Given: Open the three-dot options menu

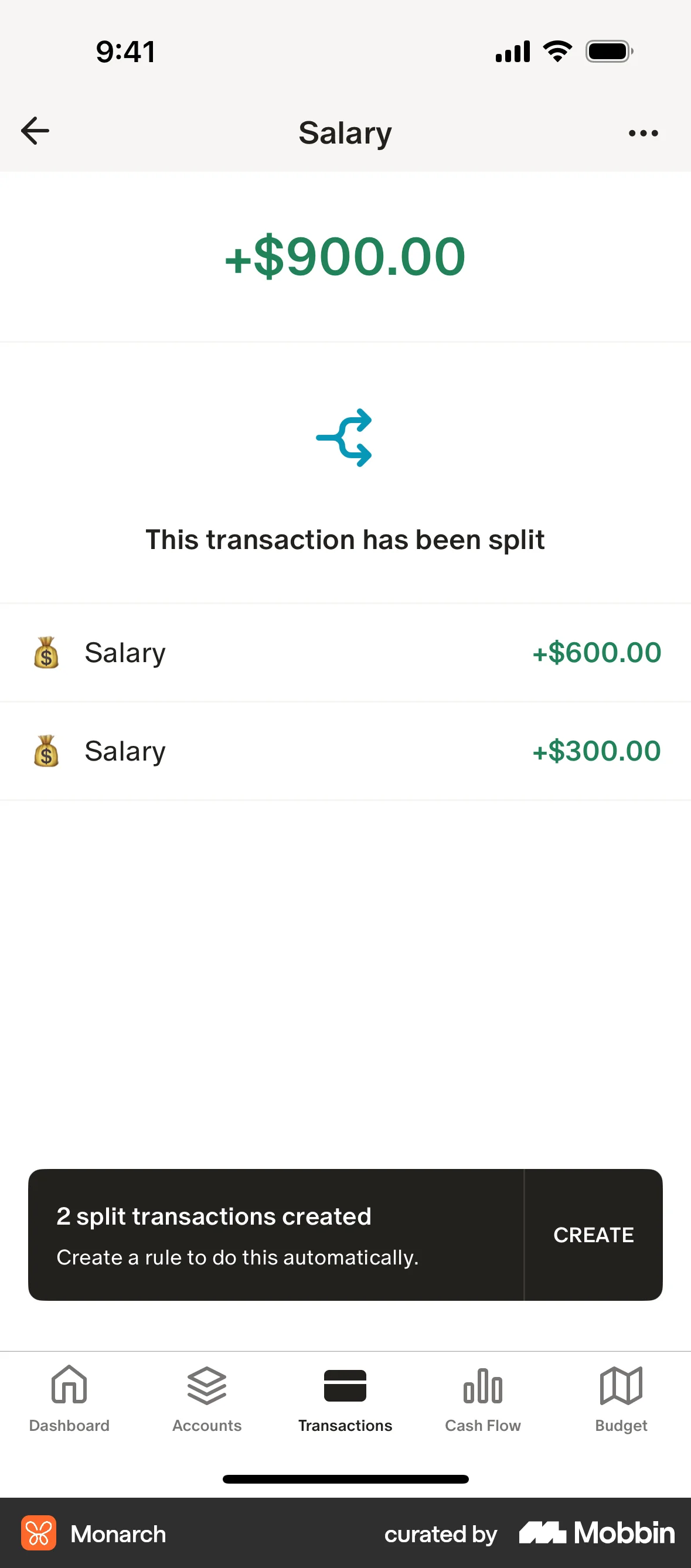Looking at the screenshot, I should click(644, 132).
